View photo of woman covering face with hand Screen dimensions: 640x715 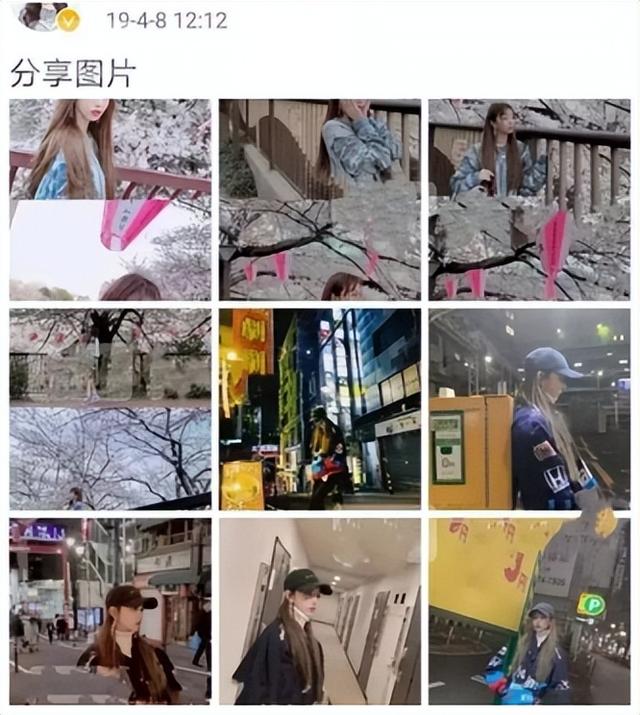(320, 200)
